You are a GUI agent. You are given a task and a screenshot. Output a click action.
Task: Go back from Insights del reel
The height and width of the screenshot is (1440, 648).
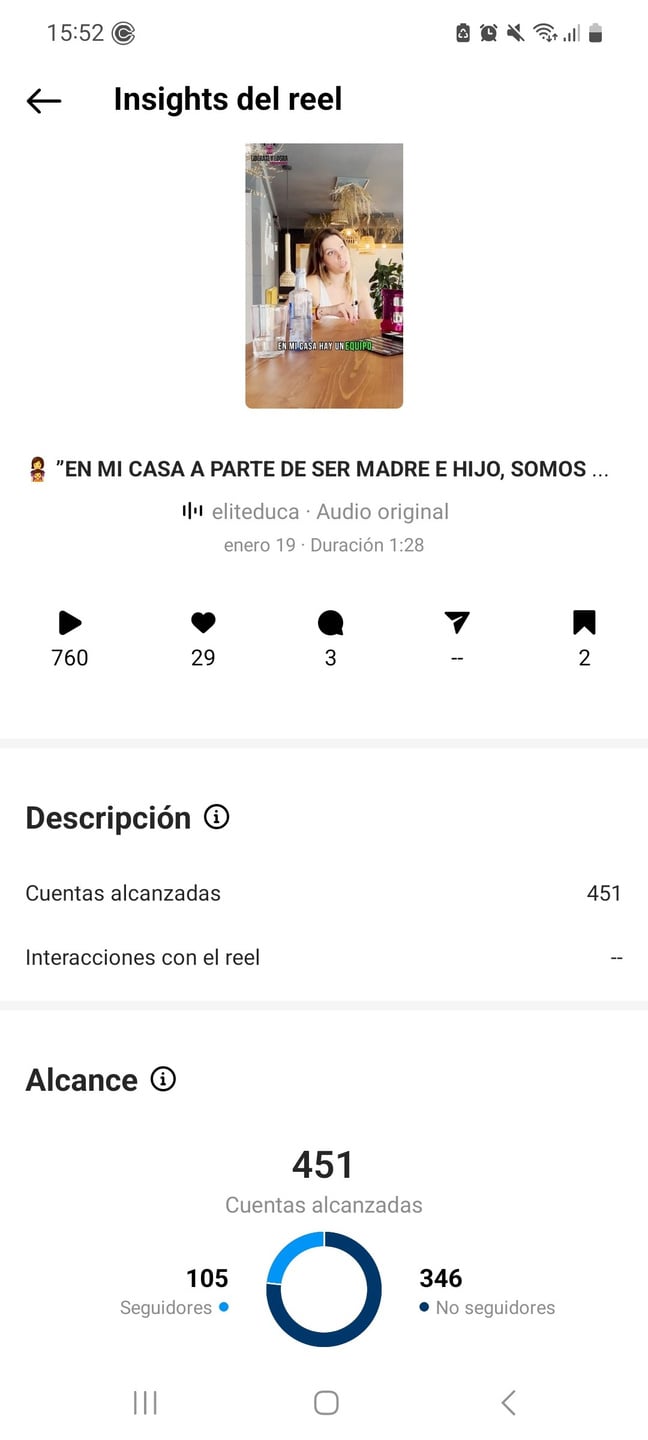pos(44,100)
